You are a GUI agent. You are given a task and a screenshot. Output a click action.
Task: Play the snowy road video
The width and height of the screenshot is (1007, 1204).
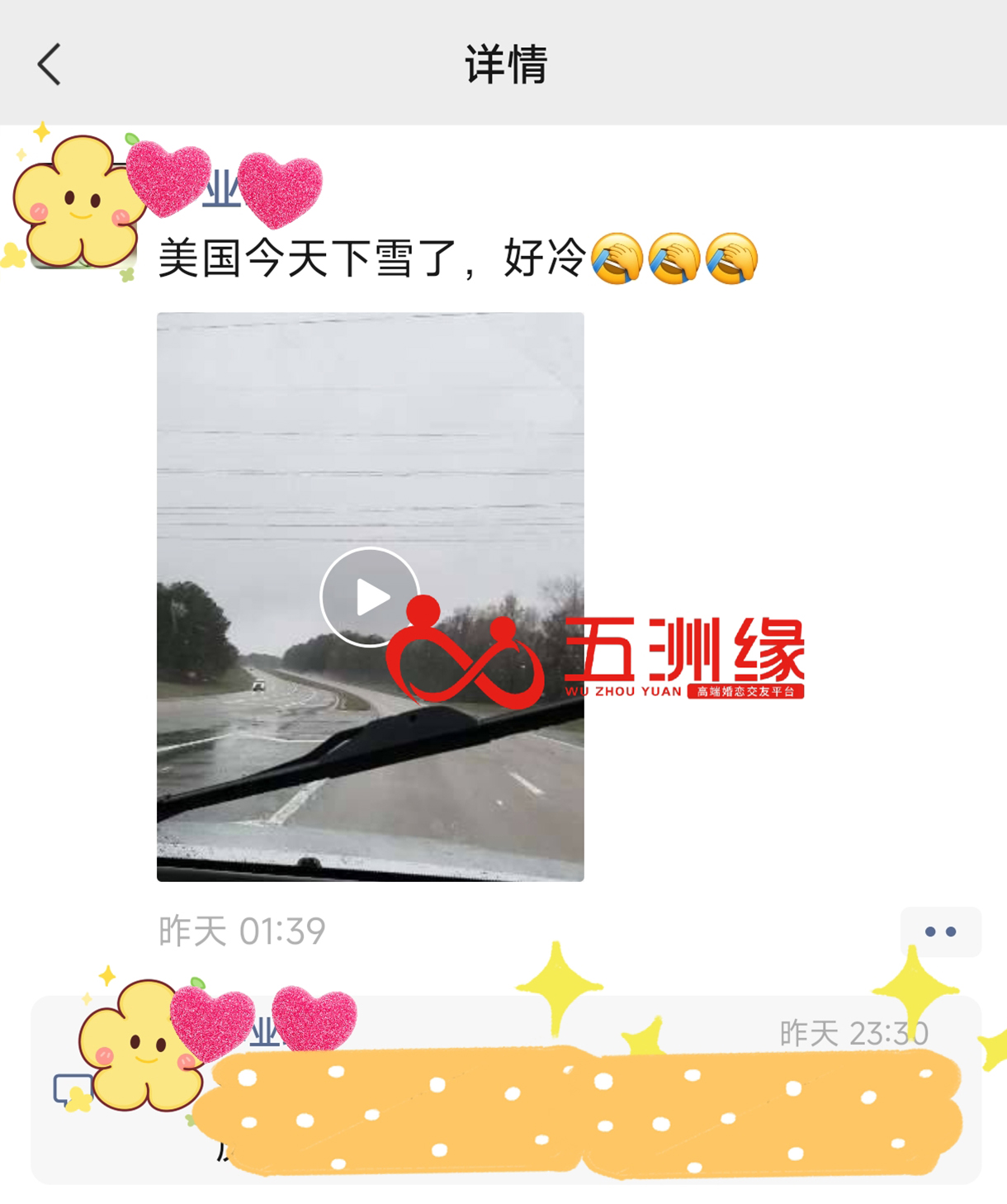(x=370, y=596)
